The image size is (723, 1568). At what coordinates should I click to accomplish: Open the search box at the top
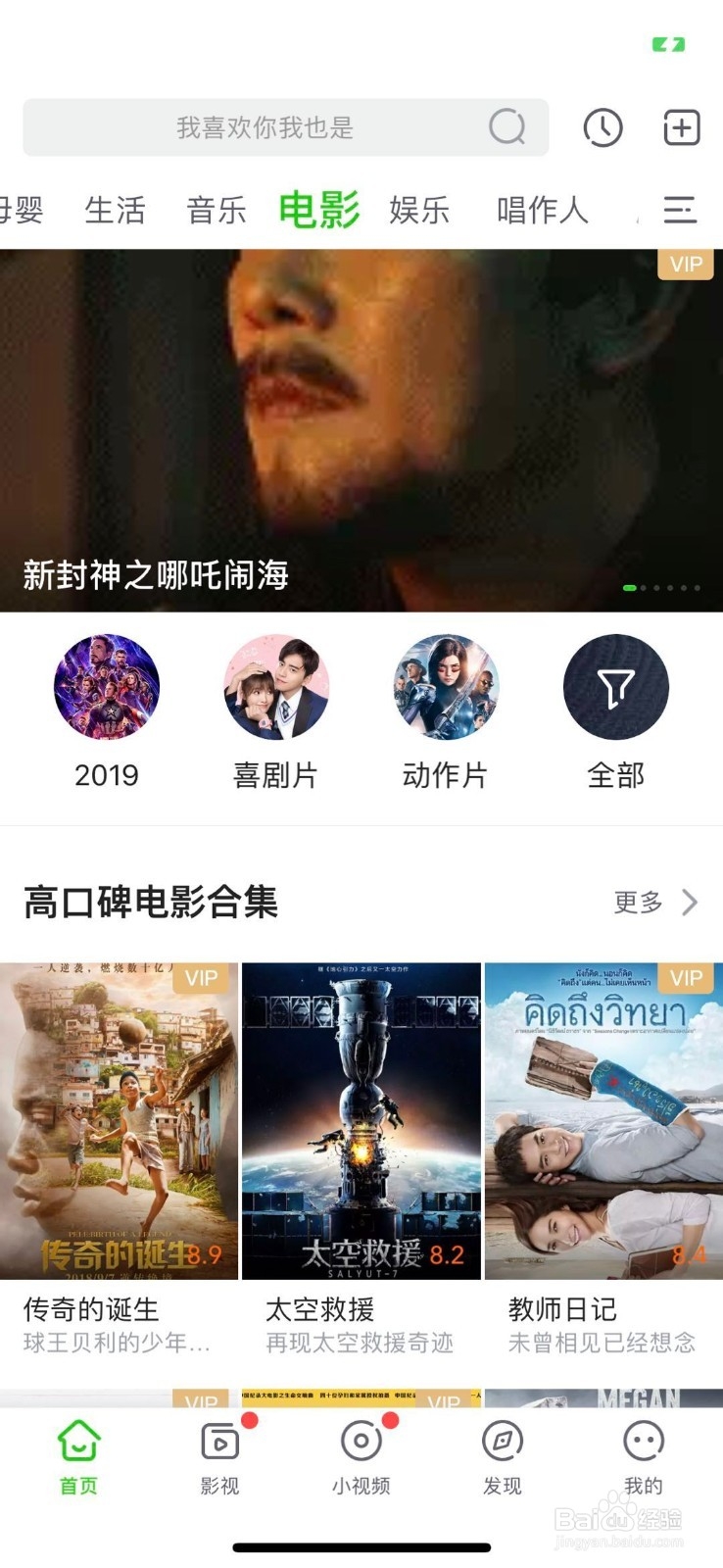point(265,127)
